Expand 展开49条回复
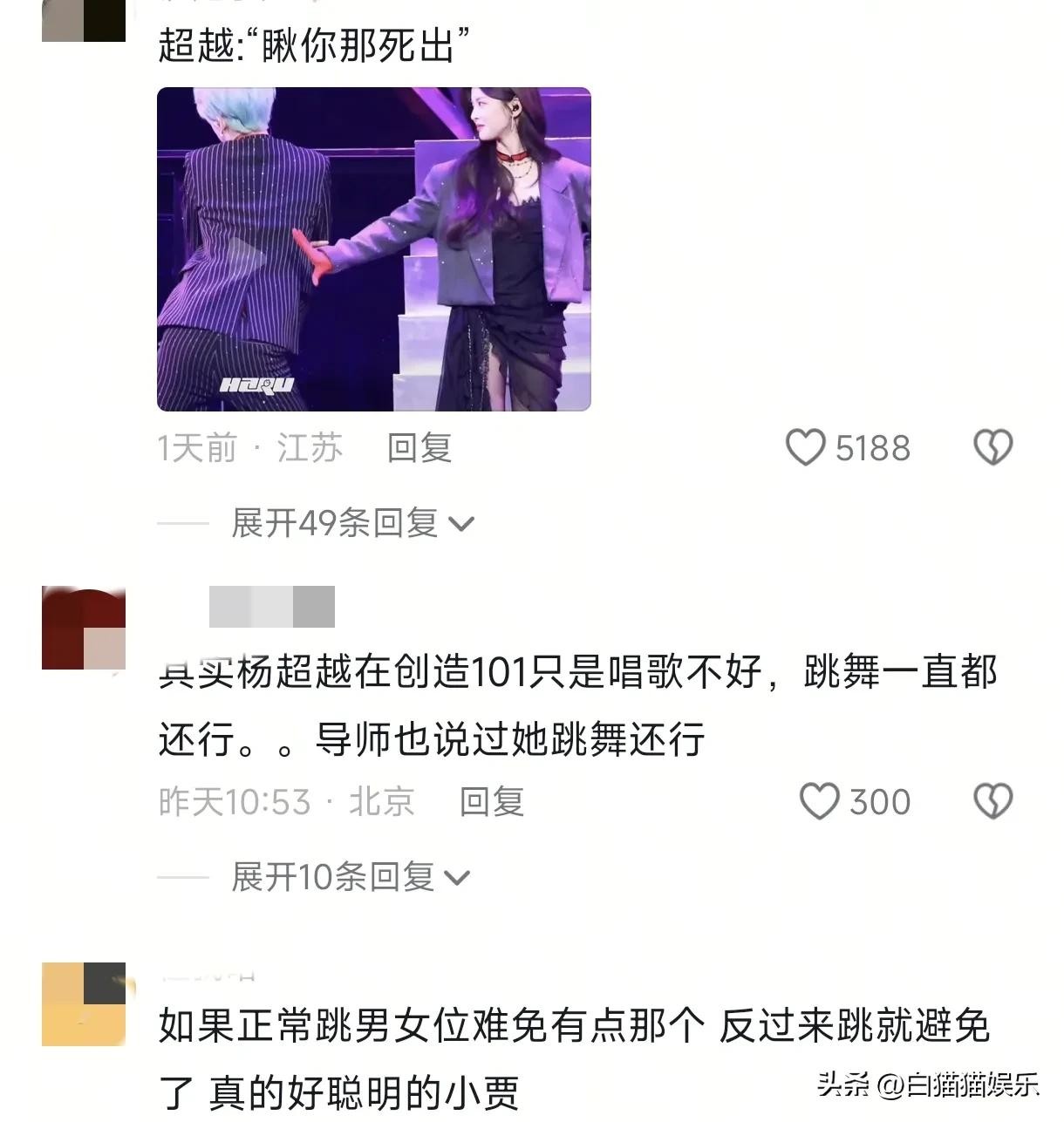Viewport: 1064px width, 1122px height. (351, 523)
